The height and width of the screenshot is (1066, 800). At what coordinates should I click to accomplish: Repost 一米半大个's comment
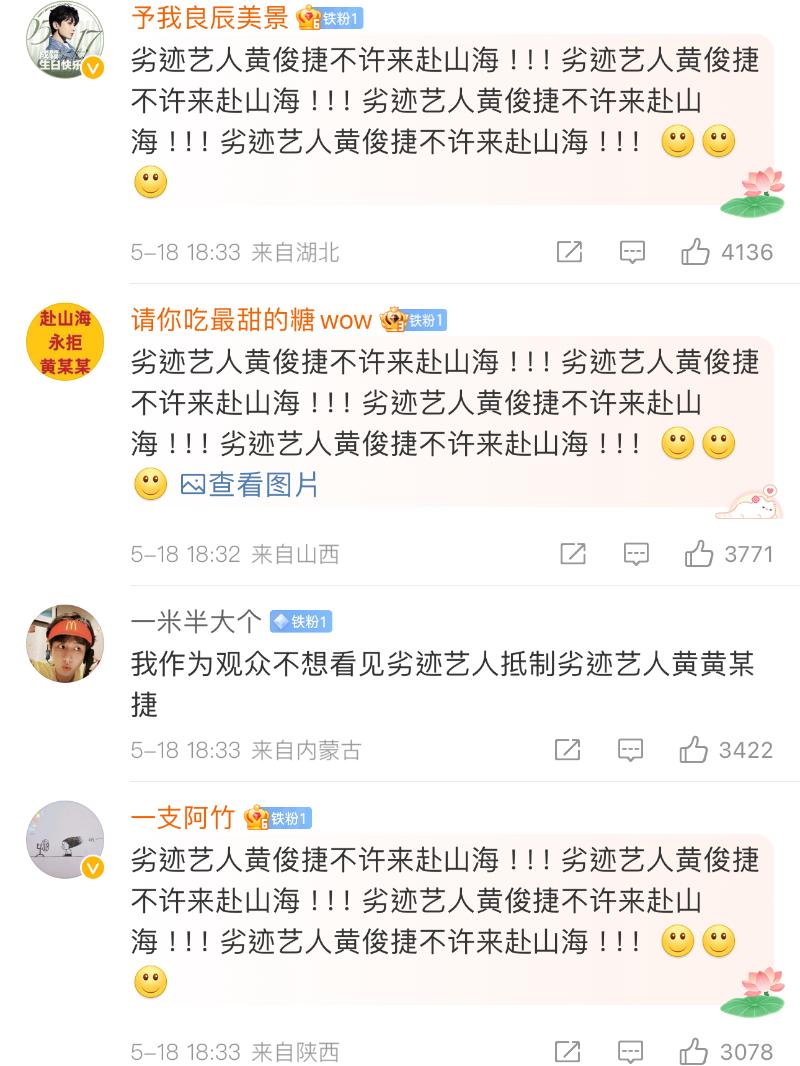point(568,749)
